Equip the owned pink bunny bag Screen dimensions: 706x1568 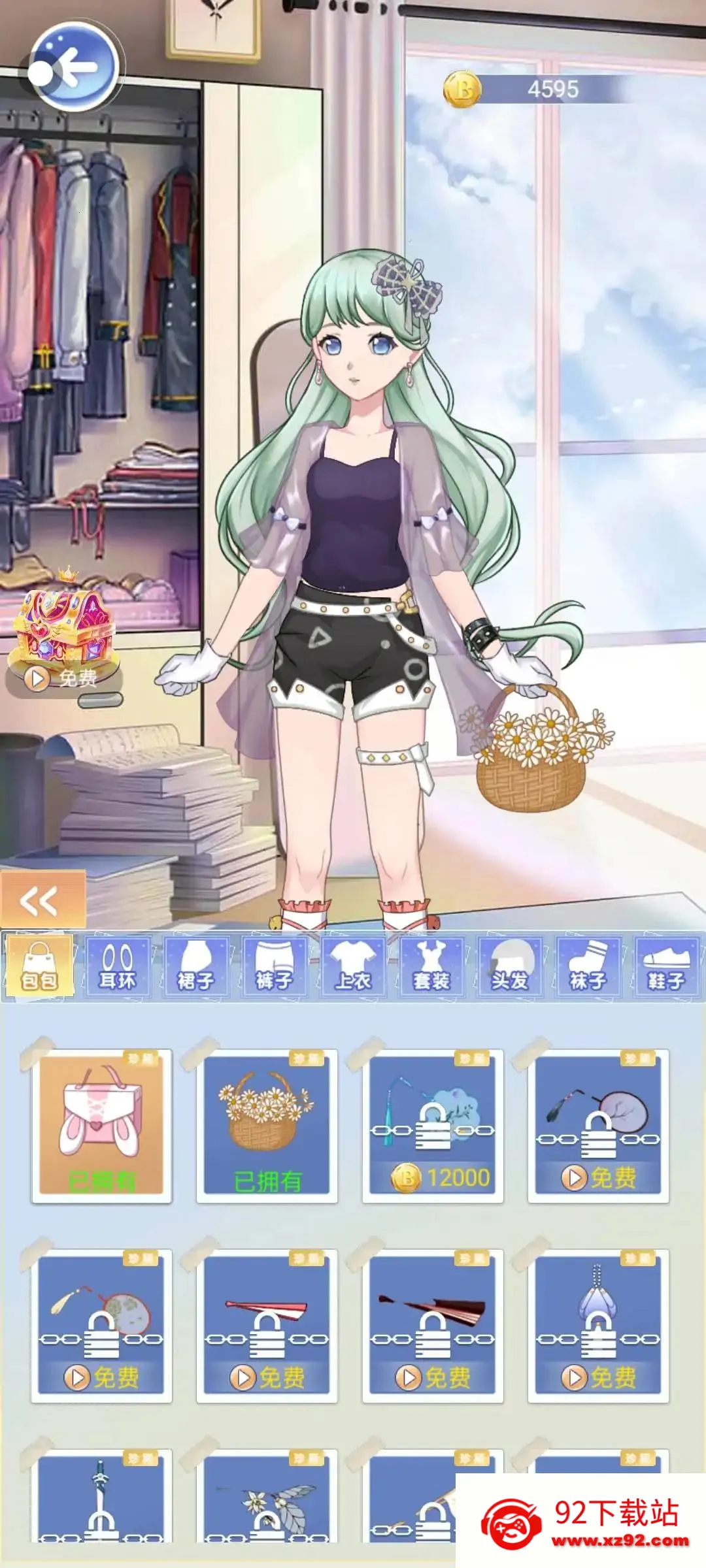coord(102,1125)
